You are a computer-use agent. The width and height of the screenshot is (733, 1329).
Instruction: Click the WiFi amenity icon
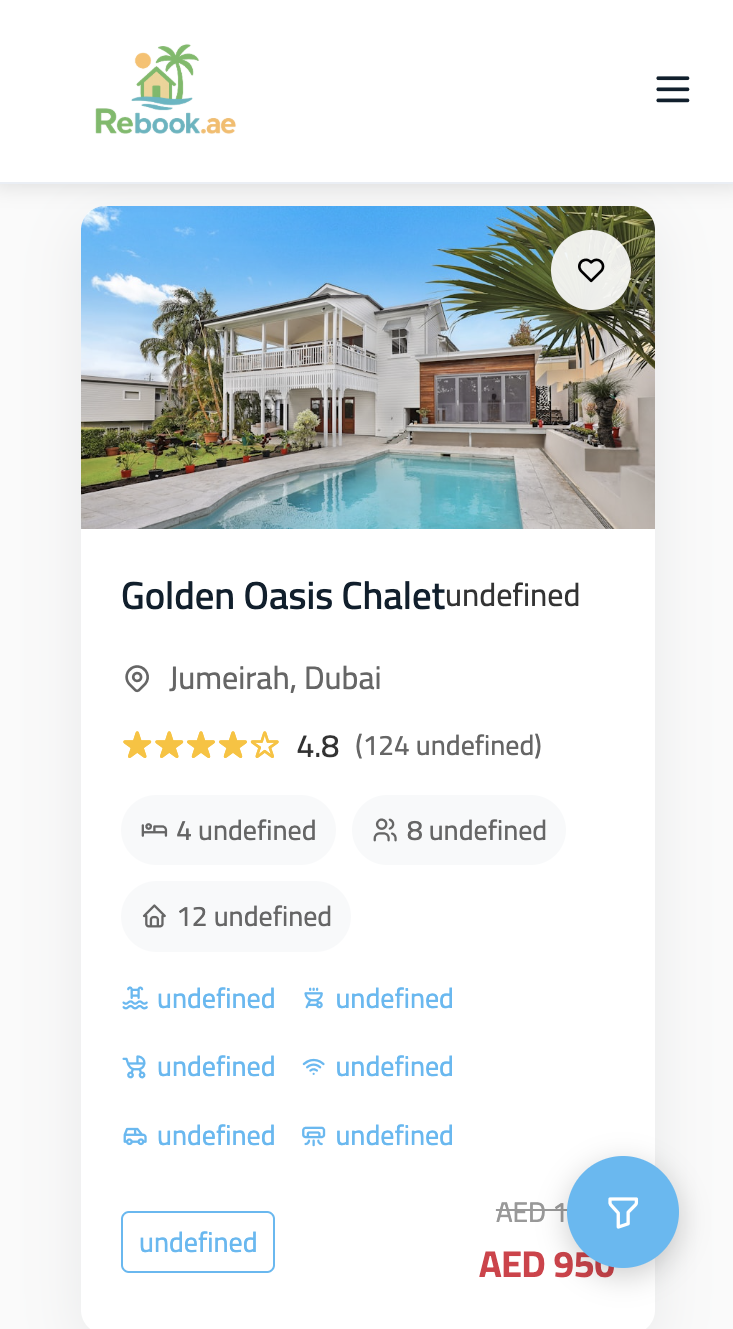[315, 1066]
